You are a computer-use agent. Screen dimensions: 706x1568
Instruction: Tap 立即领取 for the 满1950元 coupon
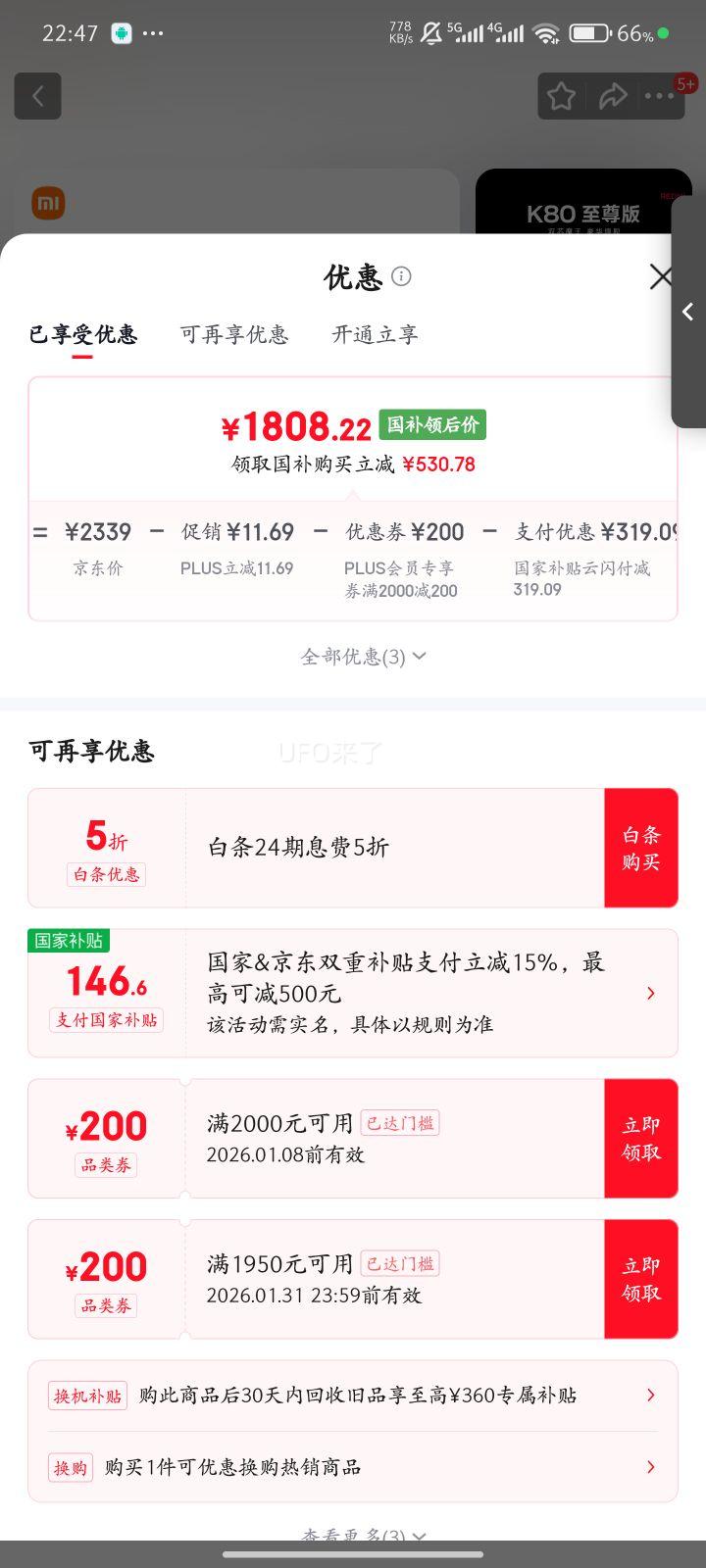click(x=640, y=1279)
